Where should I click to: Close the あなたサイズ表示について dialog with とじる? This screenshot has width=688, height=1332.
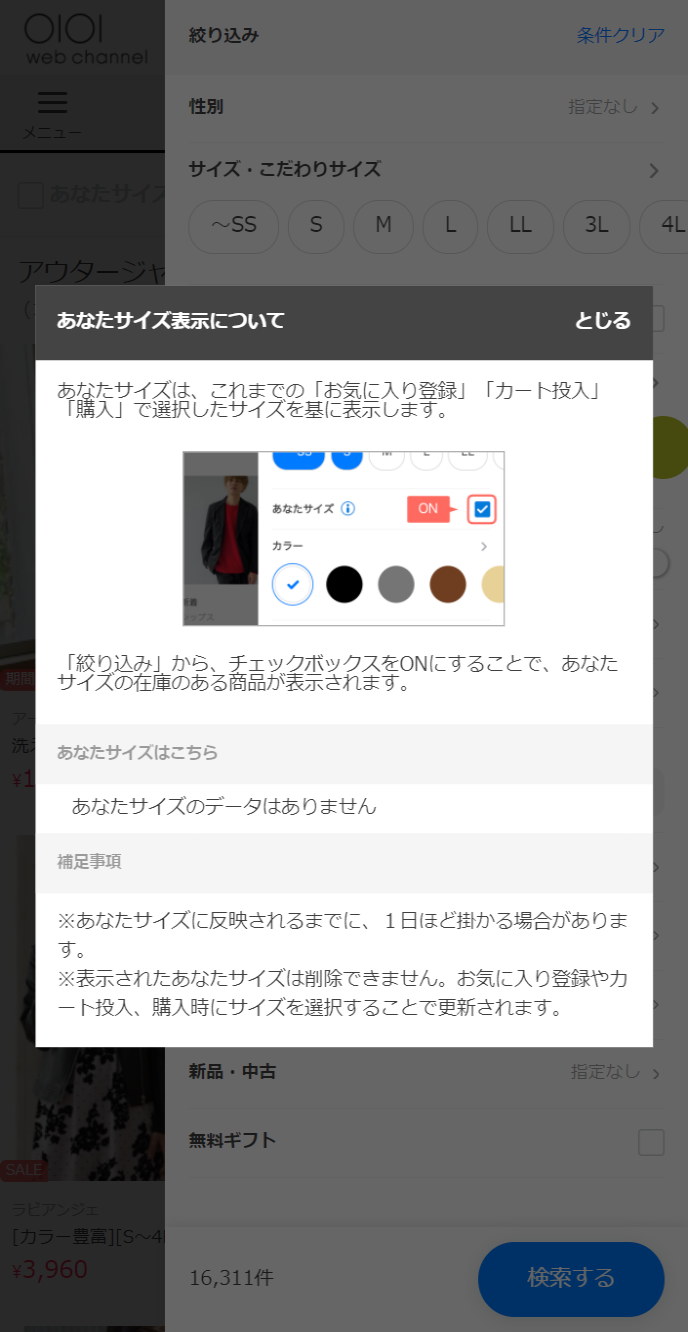602,321
